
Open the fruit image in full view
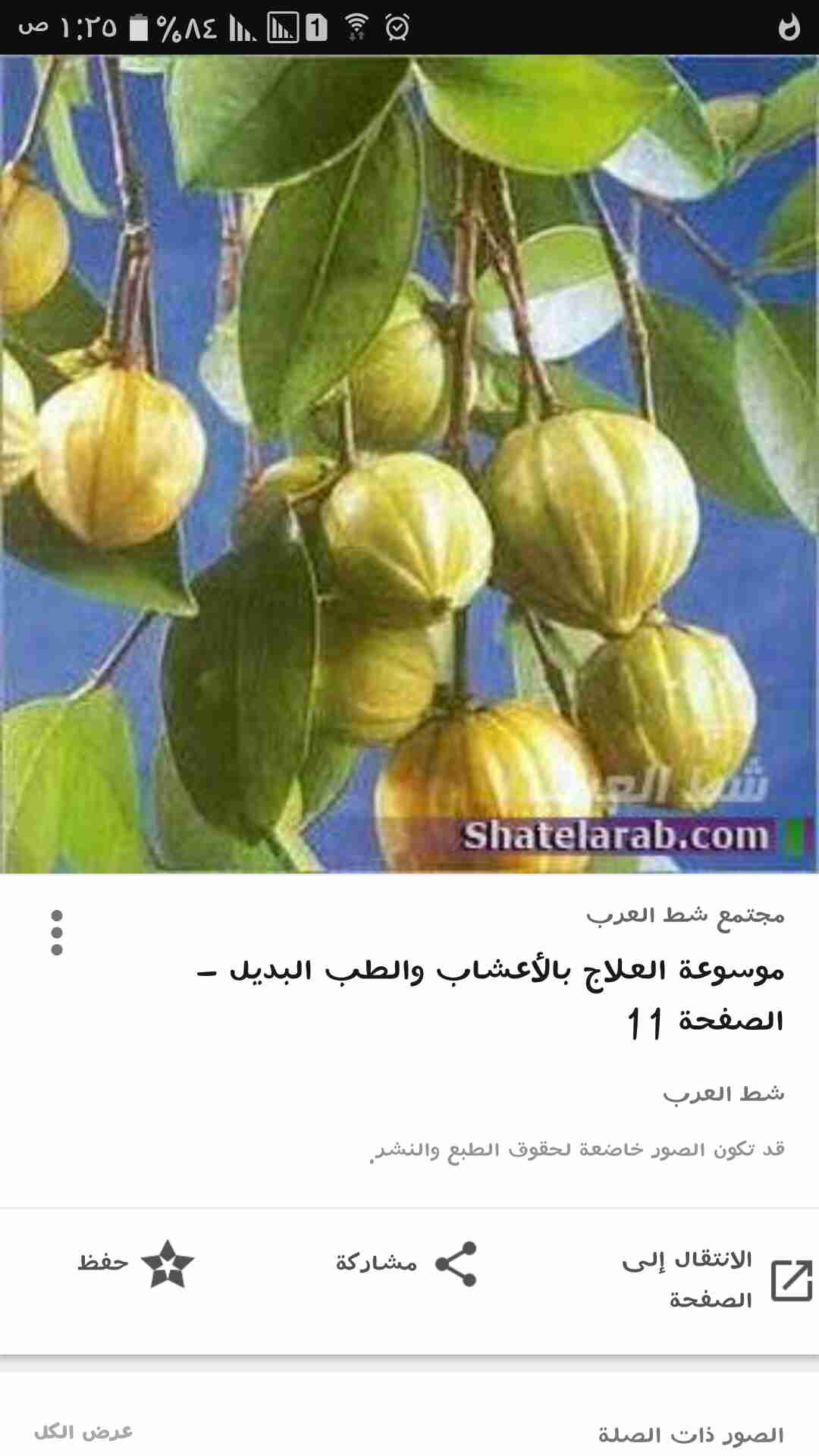pos(409,464)
